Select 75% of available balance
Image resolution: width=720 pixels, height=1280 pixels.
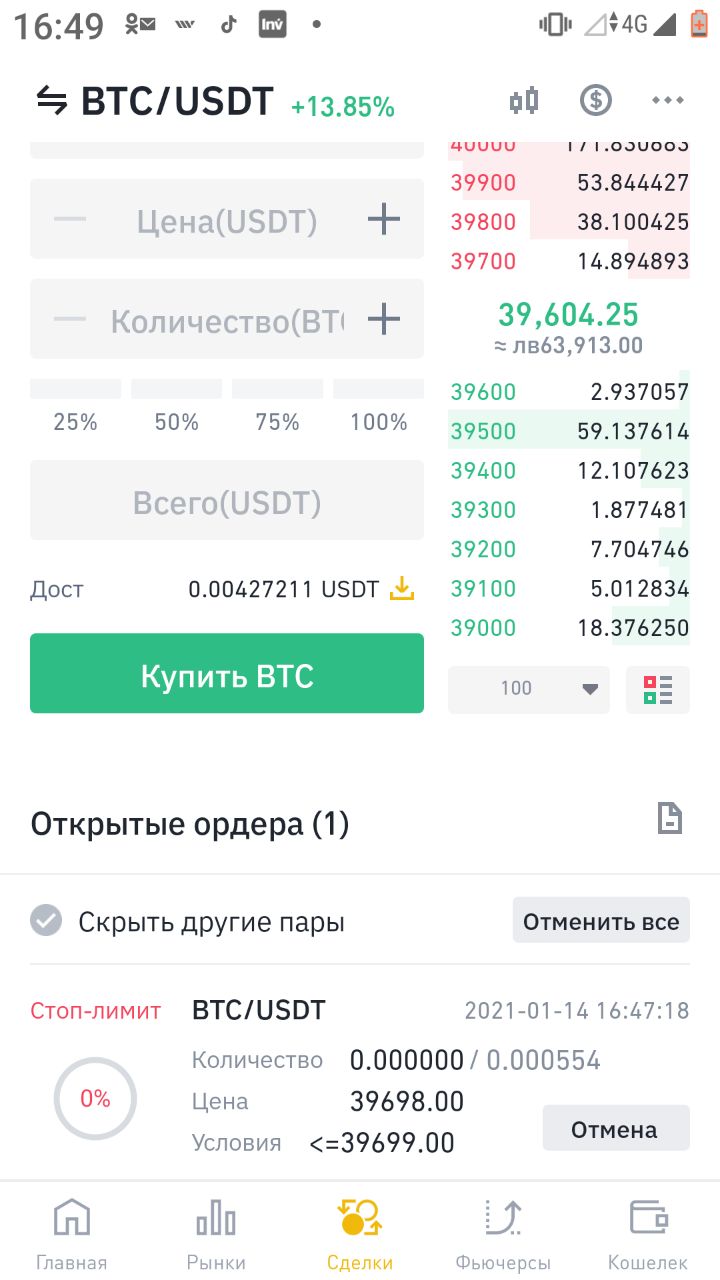(x=278, y=408)
